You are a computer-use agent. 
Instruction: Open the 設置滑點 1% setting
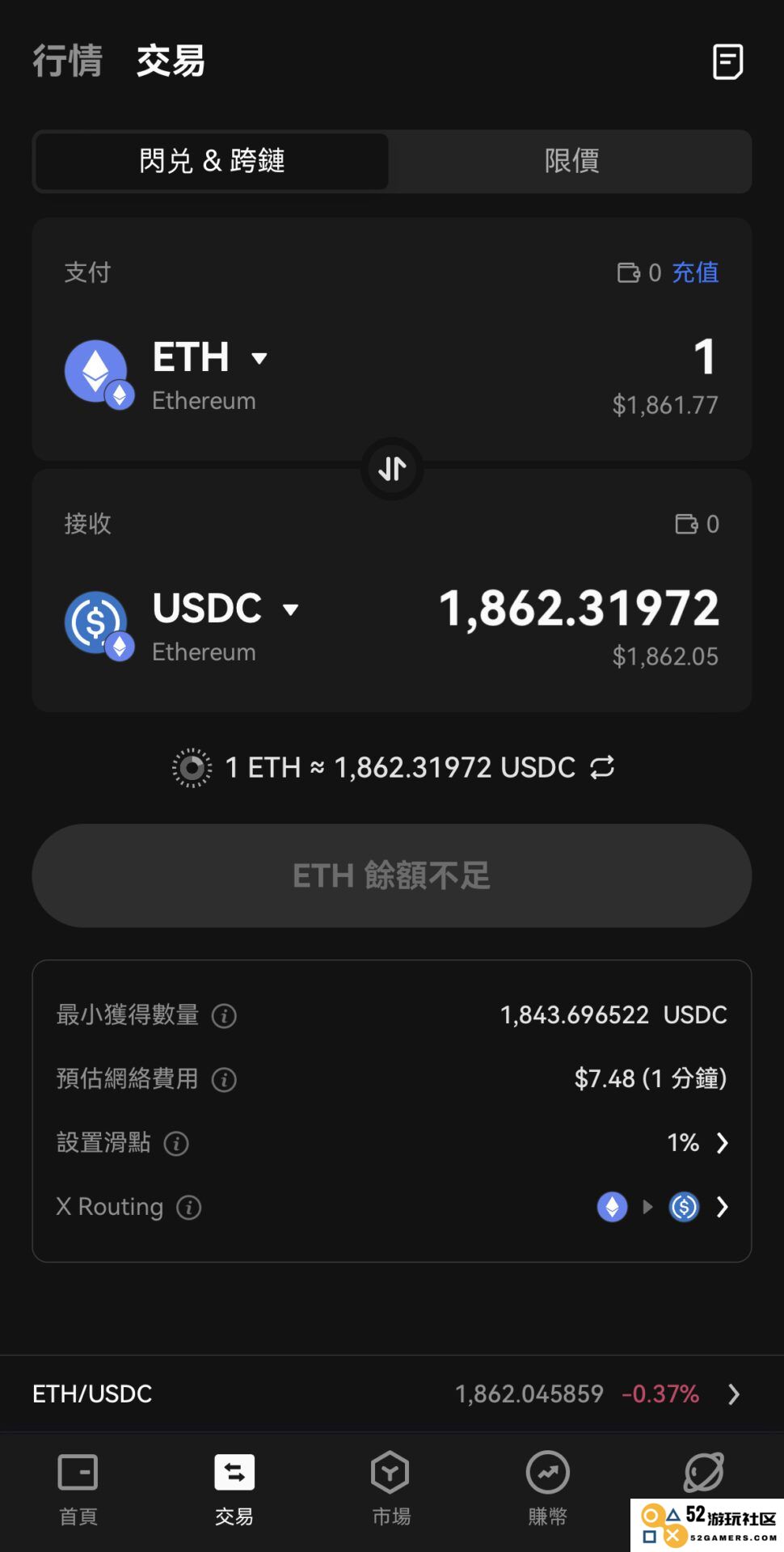pos(392,1143)
